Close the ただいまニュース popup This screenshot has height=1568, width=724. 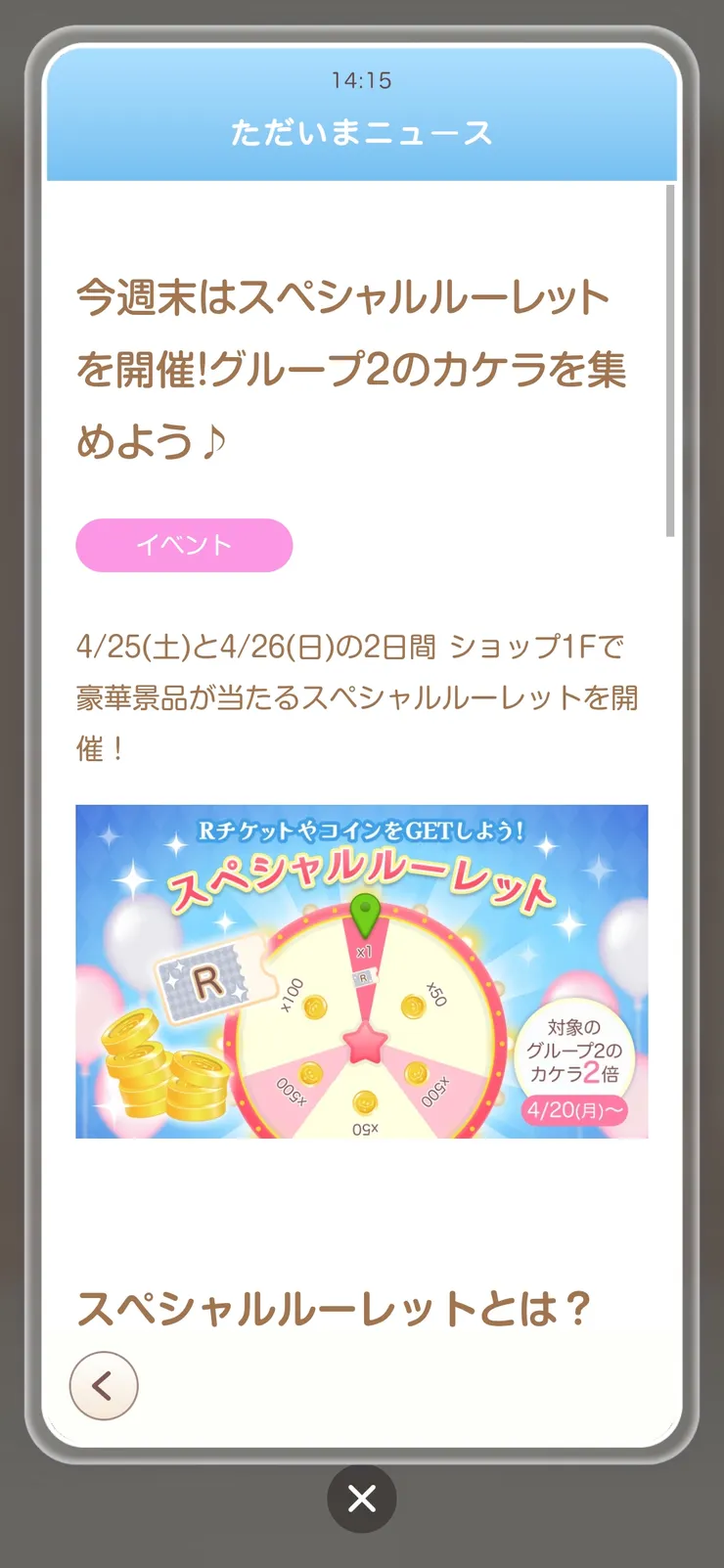tap(362, 1499)
